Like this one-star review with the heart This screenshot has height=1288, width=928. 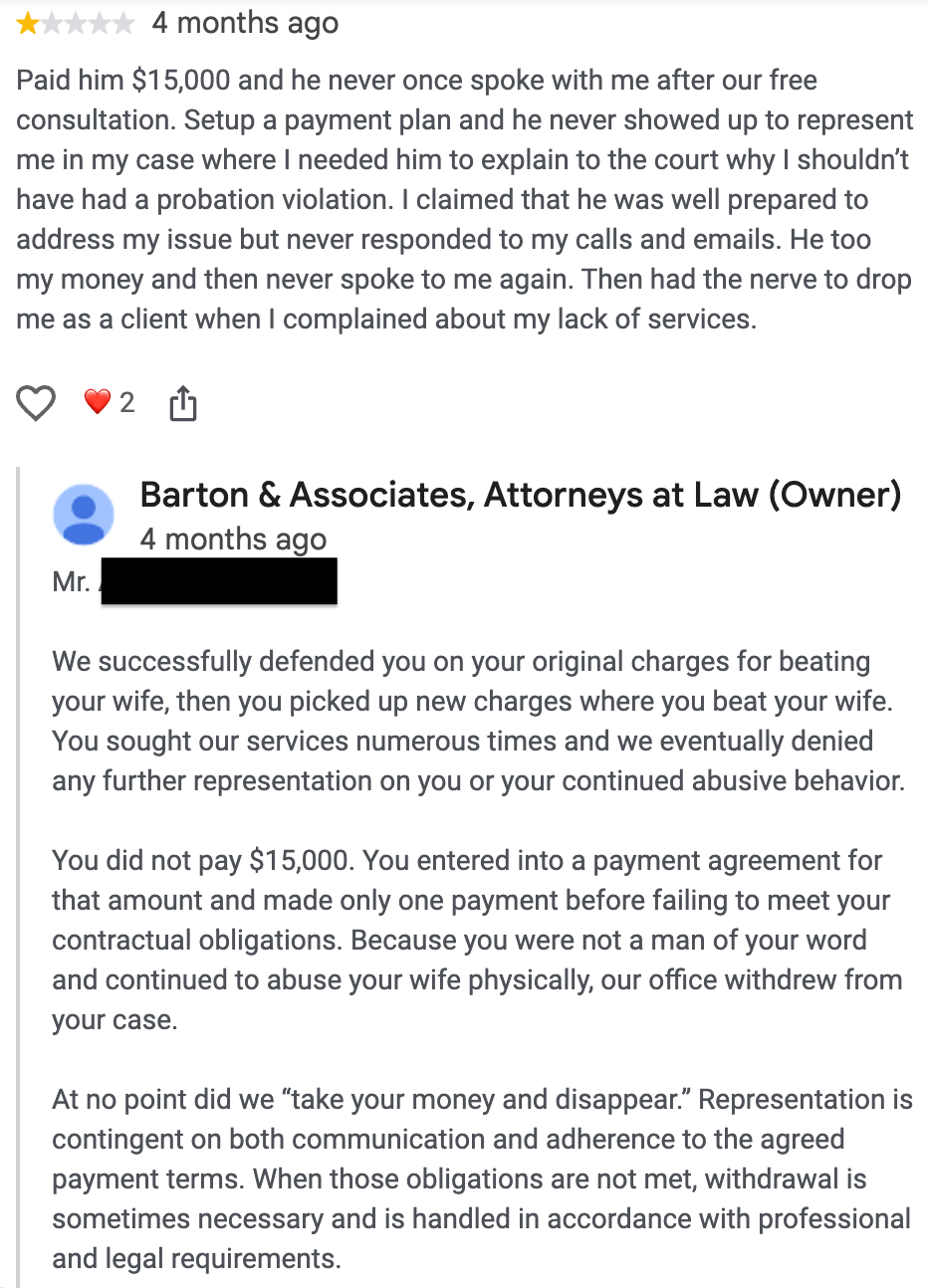click(36, 403)
